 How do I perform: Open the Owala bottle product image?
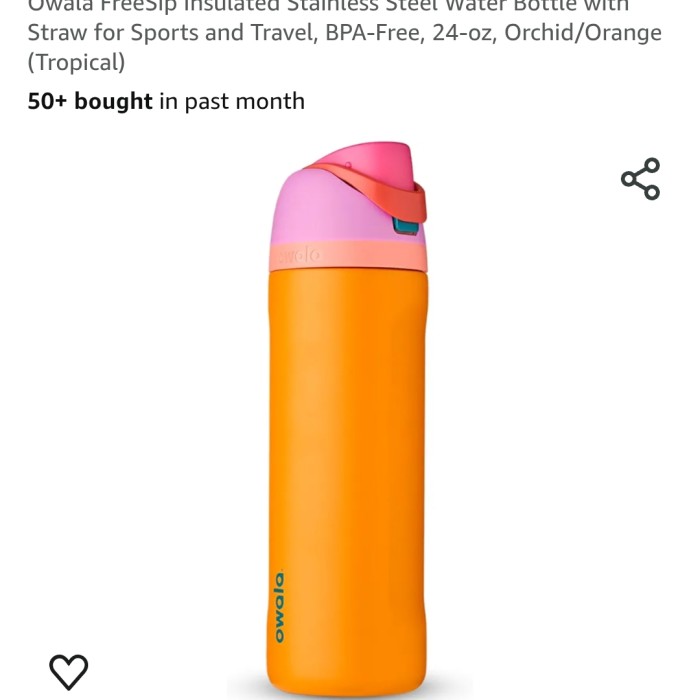click(x=349, y=420)
